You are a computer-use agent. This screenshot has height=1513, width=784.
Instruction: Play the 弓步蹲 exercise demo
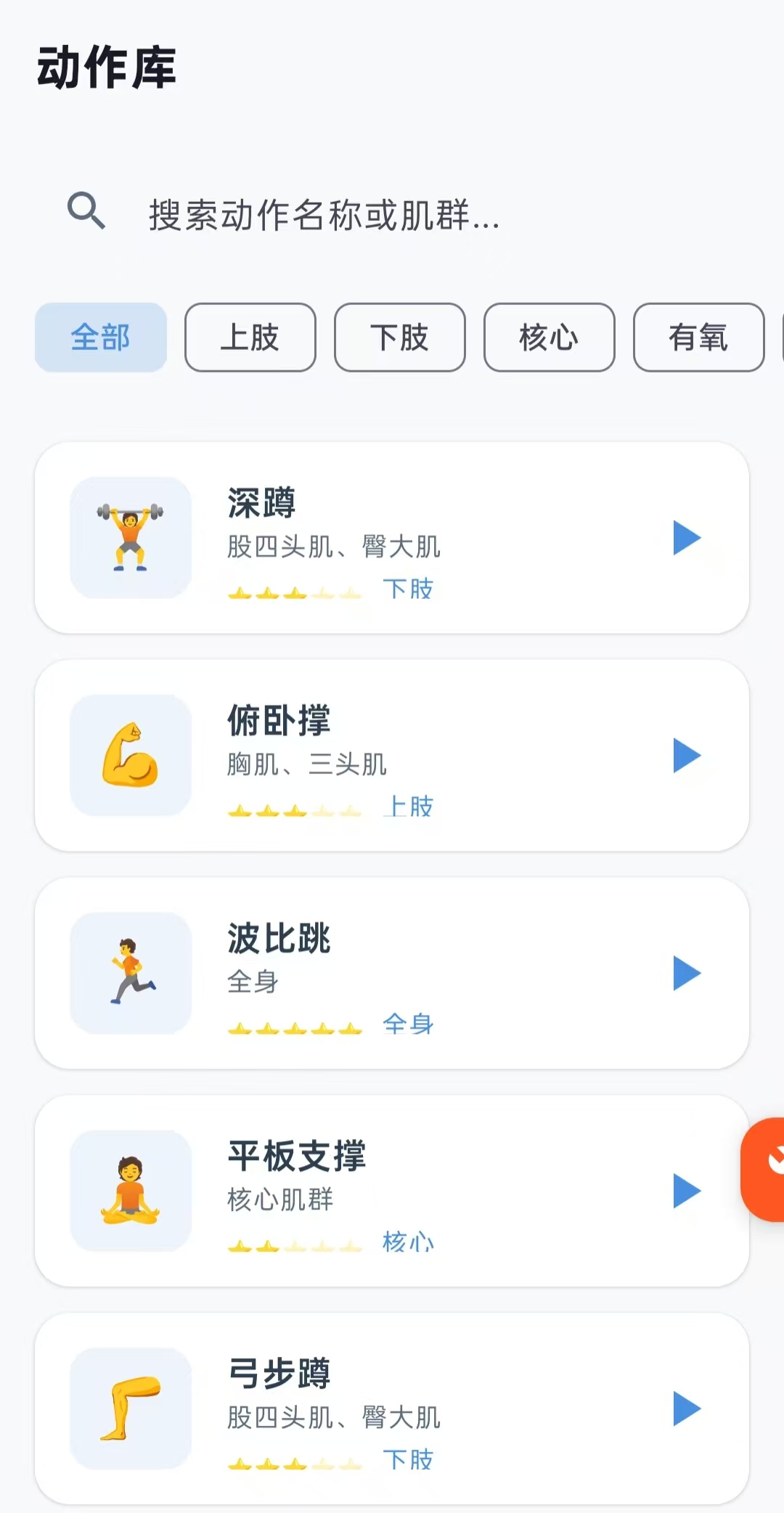click(x=687, y=1411)
